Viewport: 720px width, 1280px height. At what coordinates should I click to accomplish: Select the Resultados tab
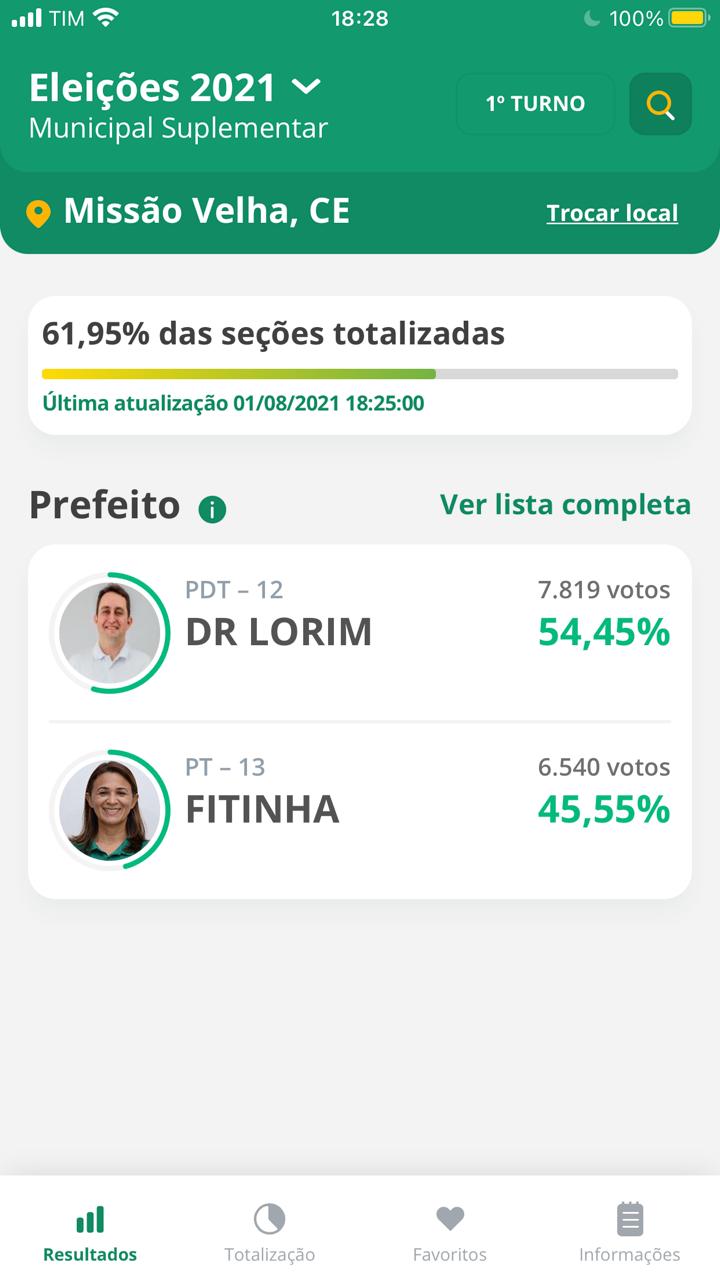pyautogui.click(x=90, y=1233)
